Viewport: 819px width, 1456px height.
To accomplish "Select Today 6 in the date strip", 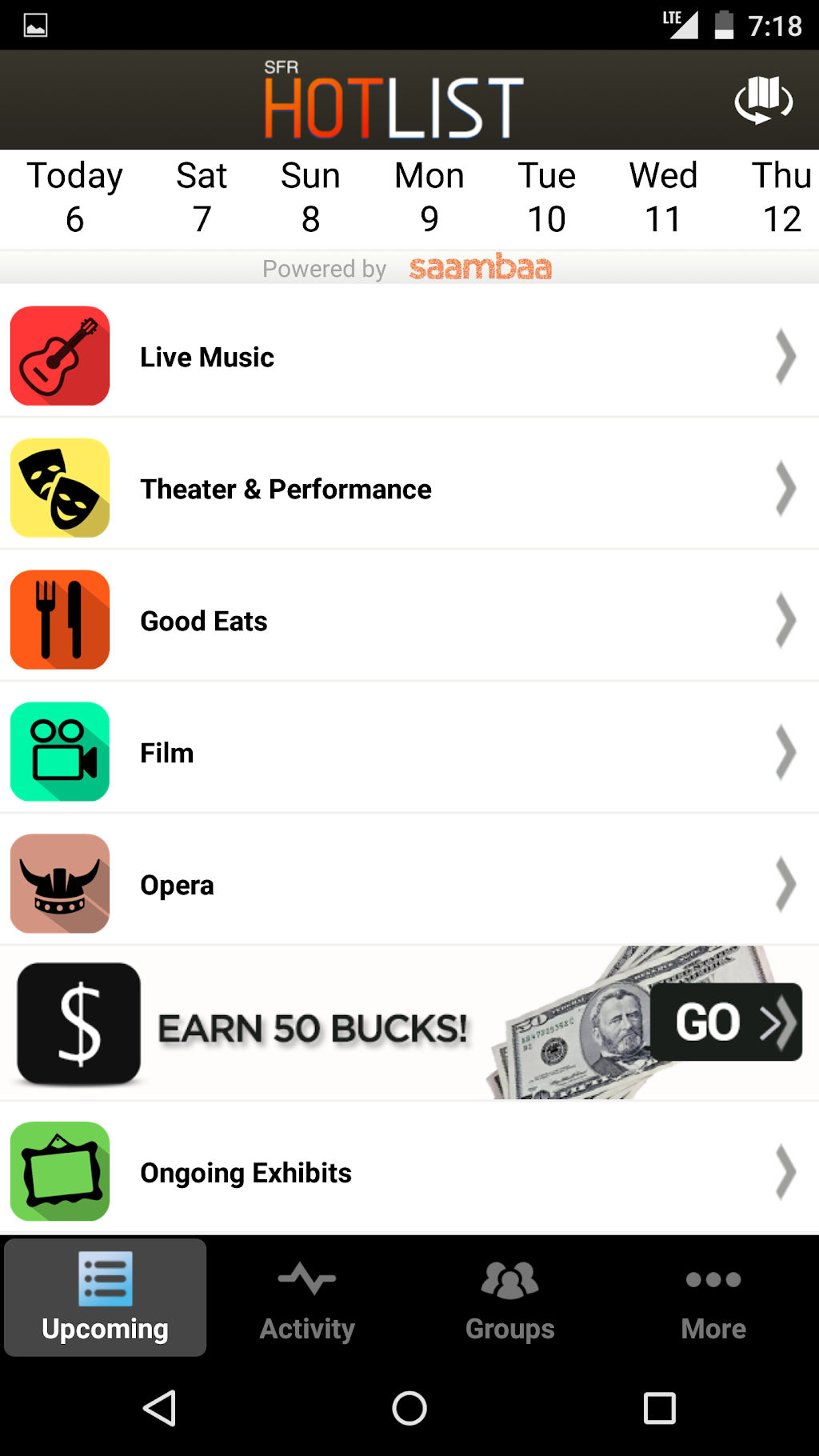I will click(x=75, y=198).
